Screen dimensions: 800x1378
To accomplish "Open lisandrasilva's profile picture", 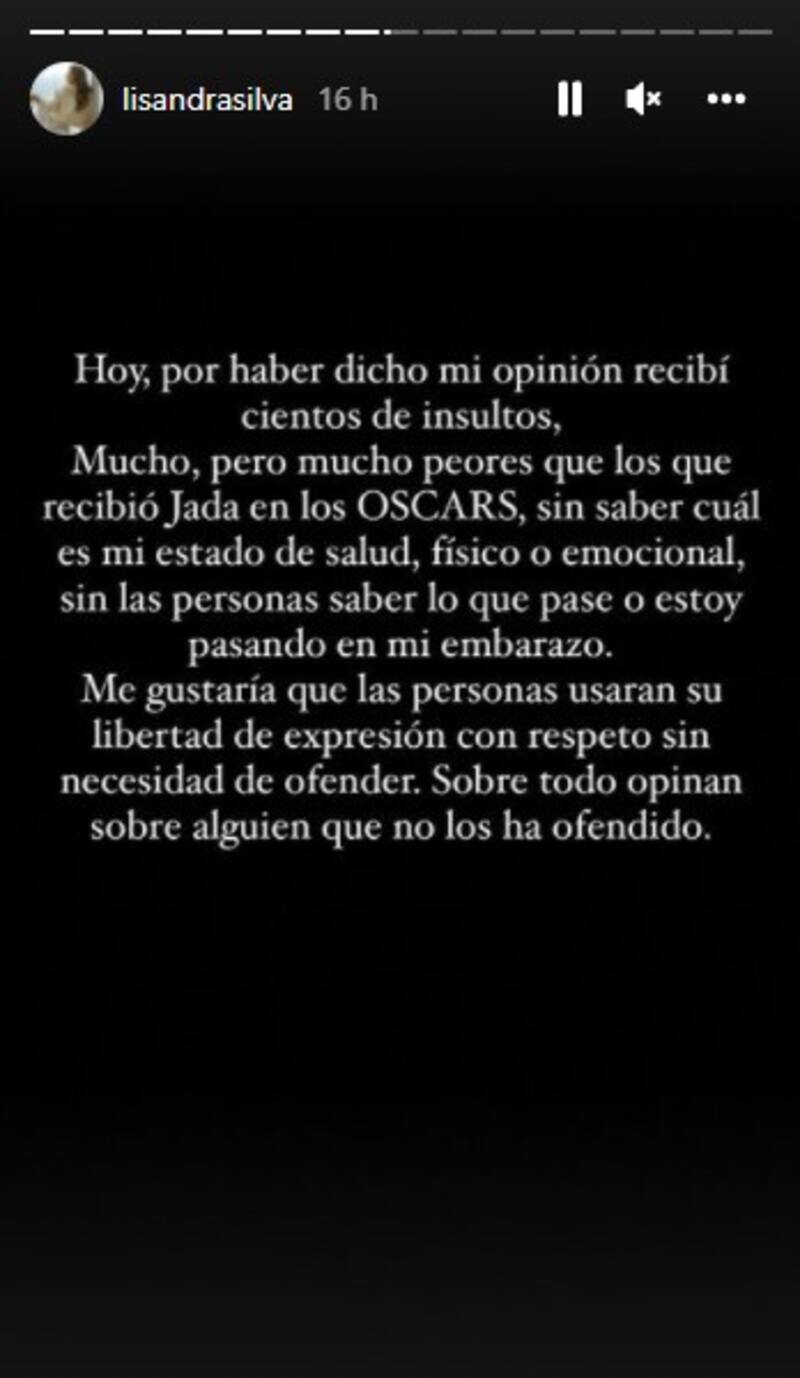I will point(66,98).
